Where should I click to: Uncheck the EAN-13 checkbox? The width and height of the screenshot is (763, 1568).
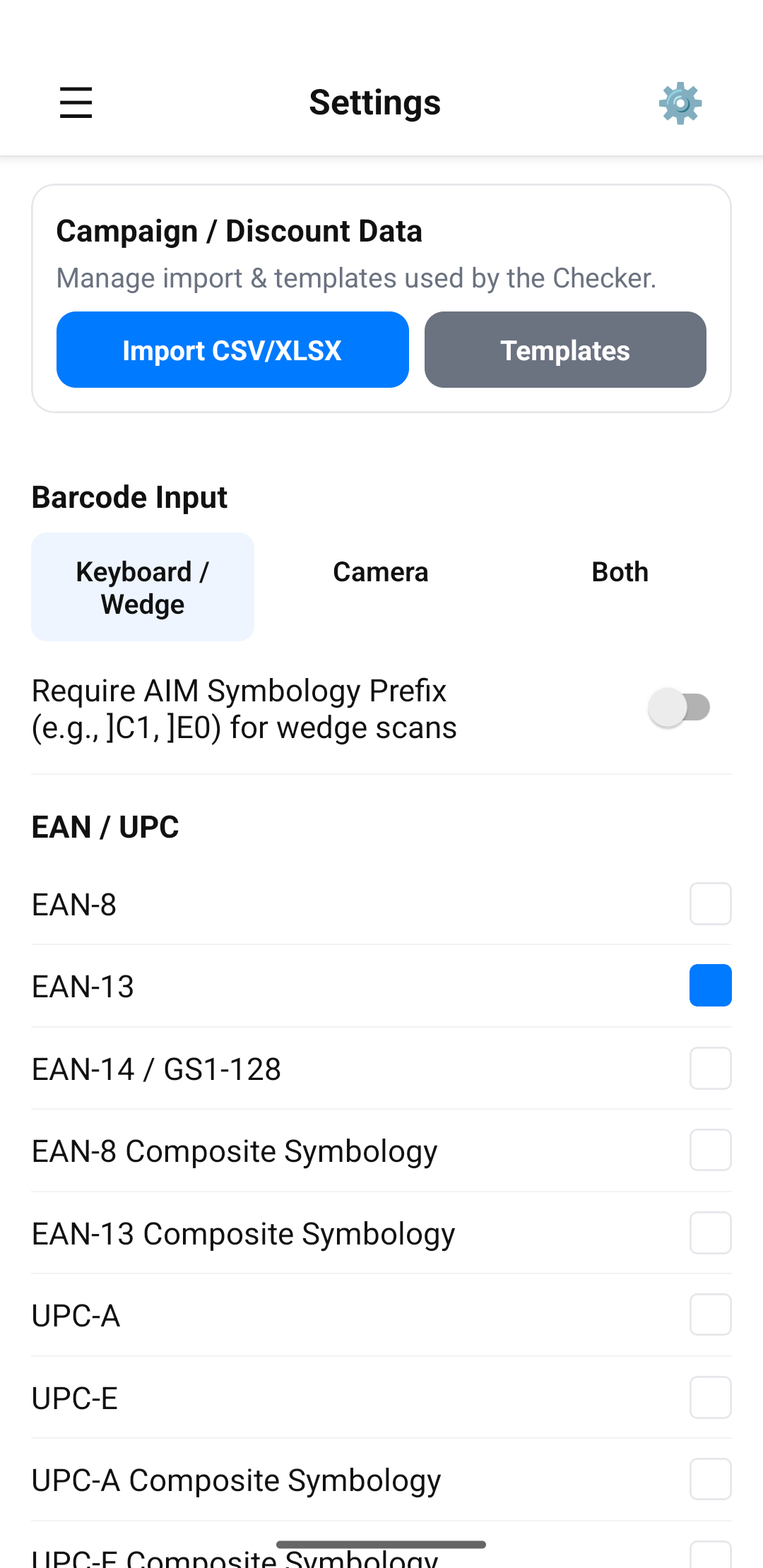pos(710,985)
